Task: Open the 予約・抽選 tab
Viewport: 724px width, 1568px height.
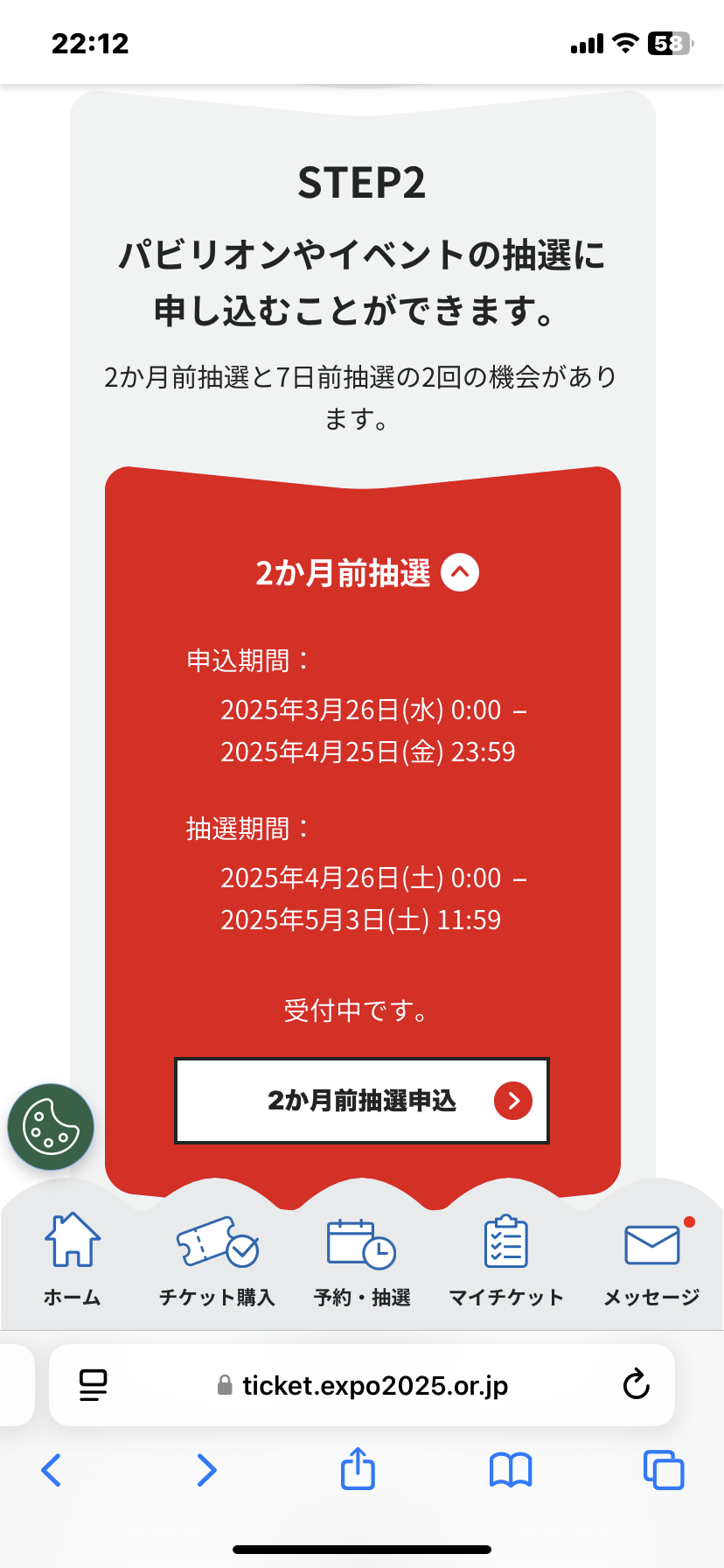Action: point(362,1258)
